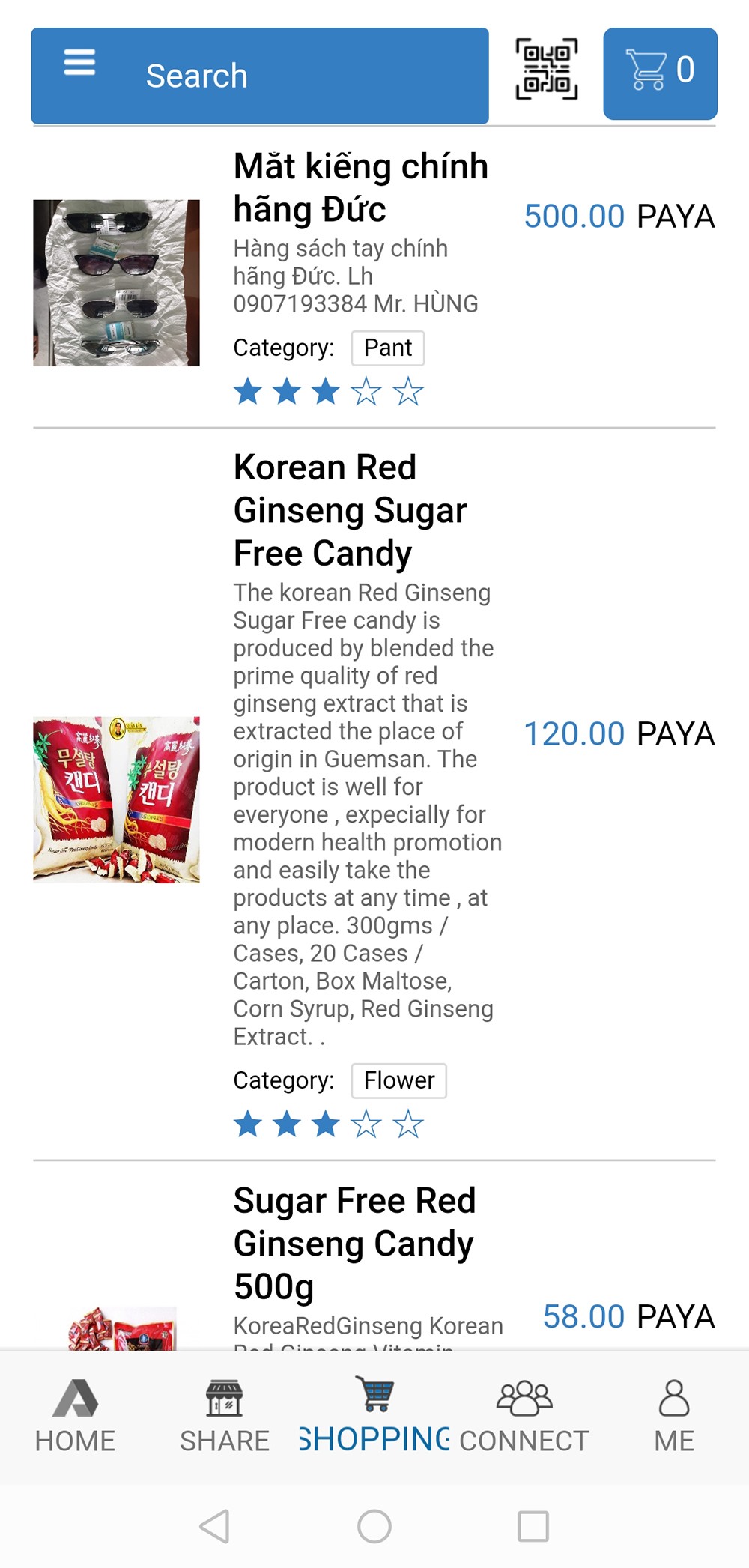The width and height of the screenshot is (749, 1568).
Task: Go back with the system back button
Action: (x=215, y=1526)
